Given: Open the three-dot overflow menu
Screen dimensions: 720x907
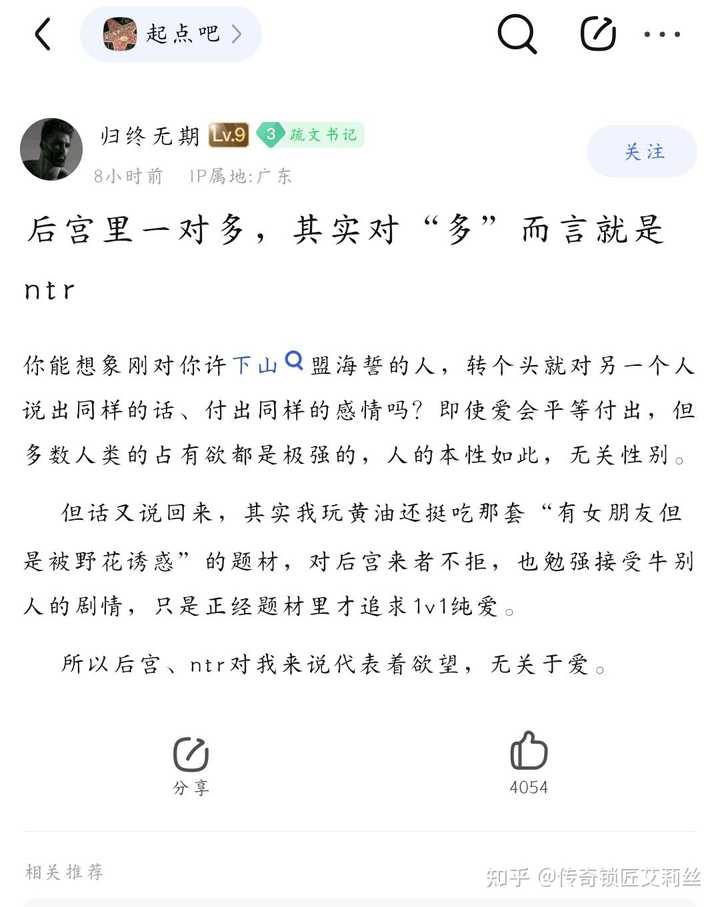Looking at the screenshot, I should 662,35.
